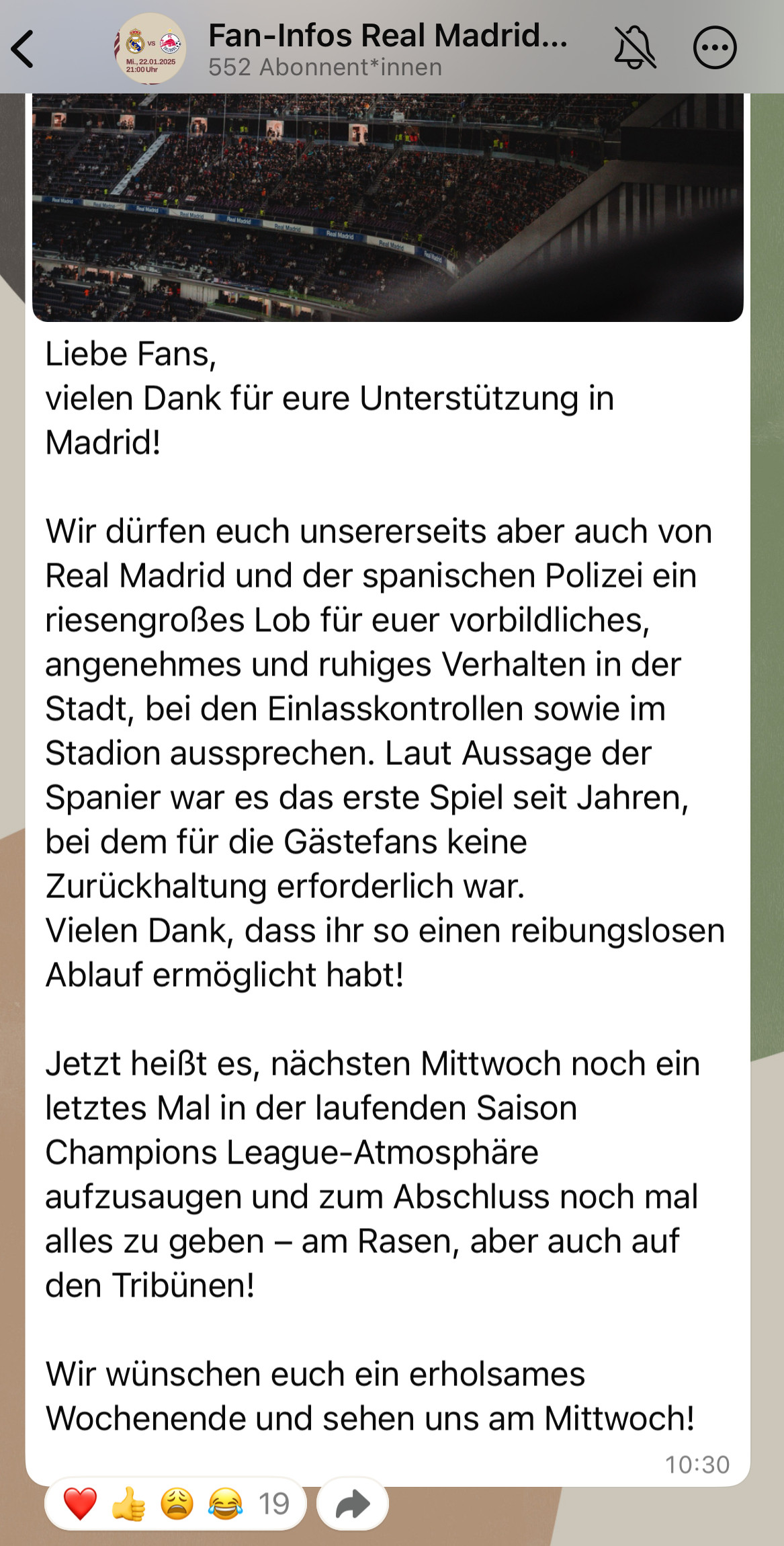Screen dimensions: 784x1546
Task: Open the Fan-Infos Real Madrid channel info
Action: [387, 48]
